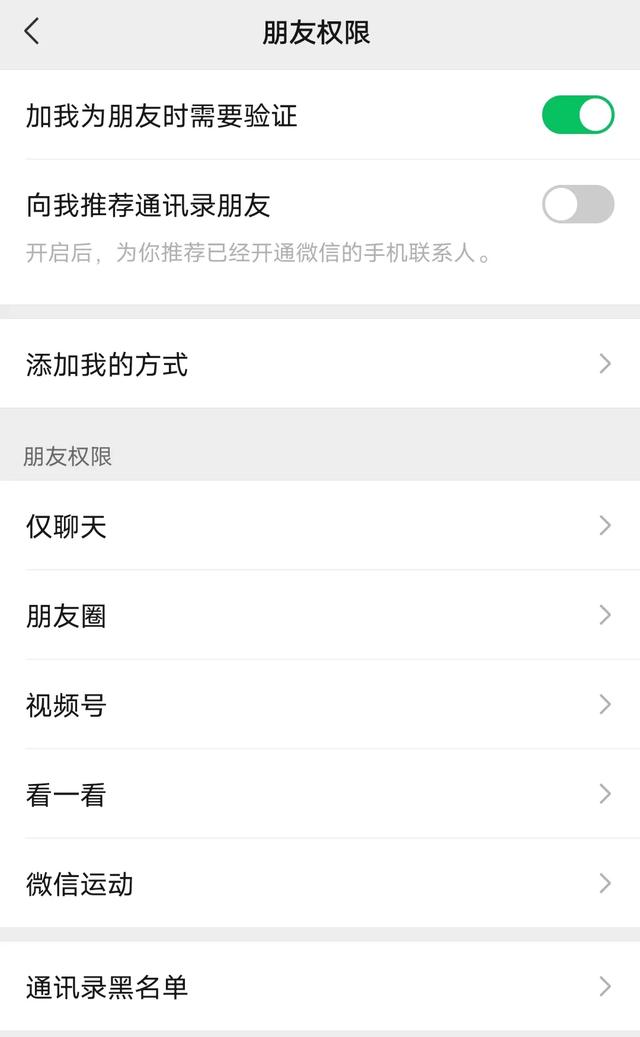Image resolution: width=640 pixels, height=1037 pixels.
Task: Open 添加我的方式 settings
Action: 320,364
